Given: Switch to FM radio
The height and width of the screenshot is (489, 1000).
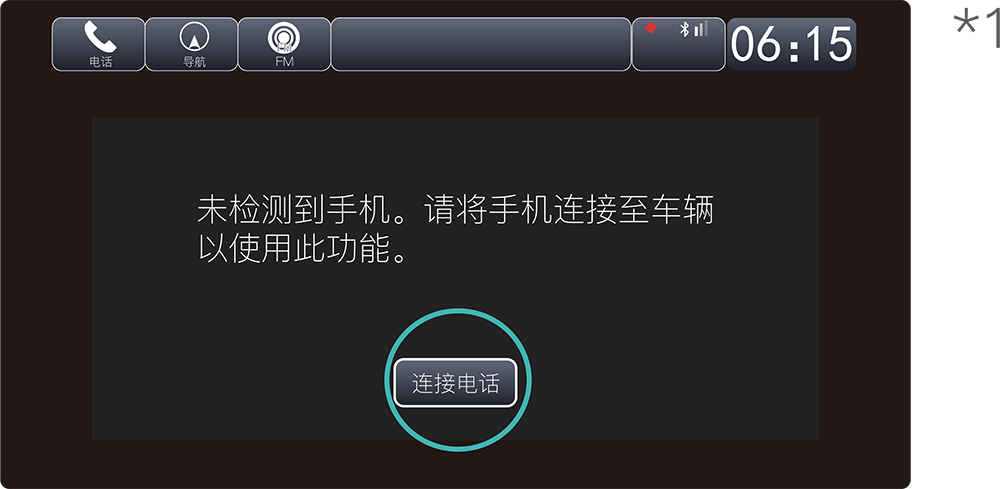Looking at the screenshot, I should point(284,44).
